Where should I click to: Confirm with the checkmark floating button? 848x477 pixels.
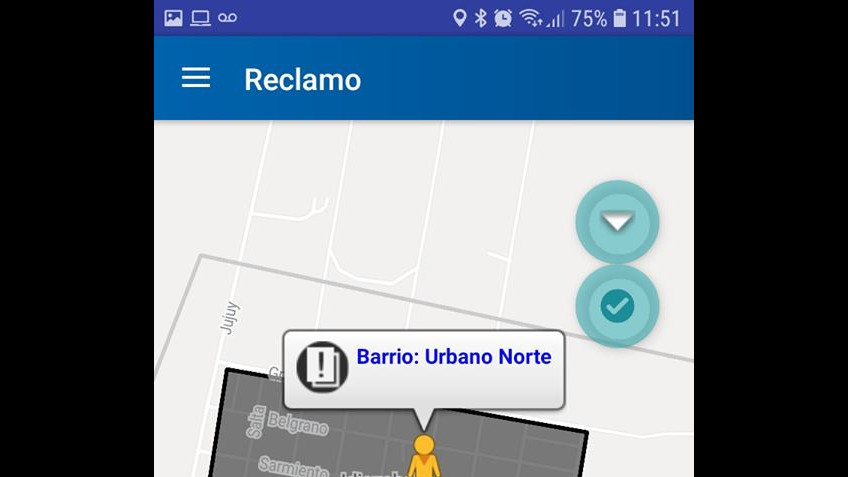coord(617,306)
